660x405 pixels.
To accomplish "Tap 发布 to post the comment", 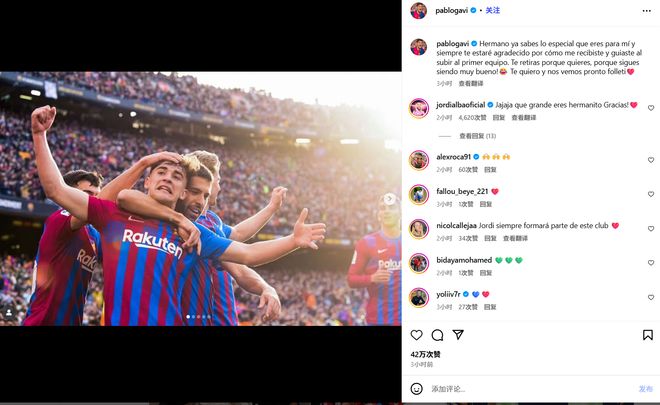I will [x=645, y=388].
